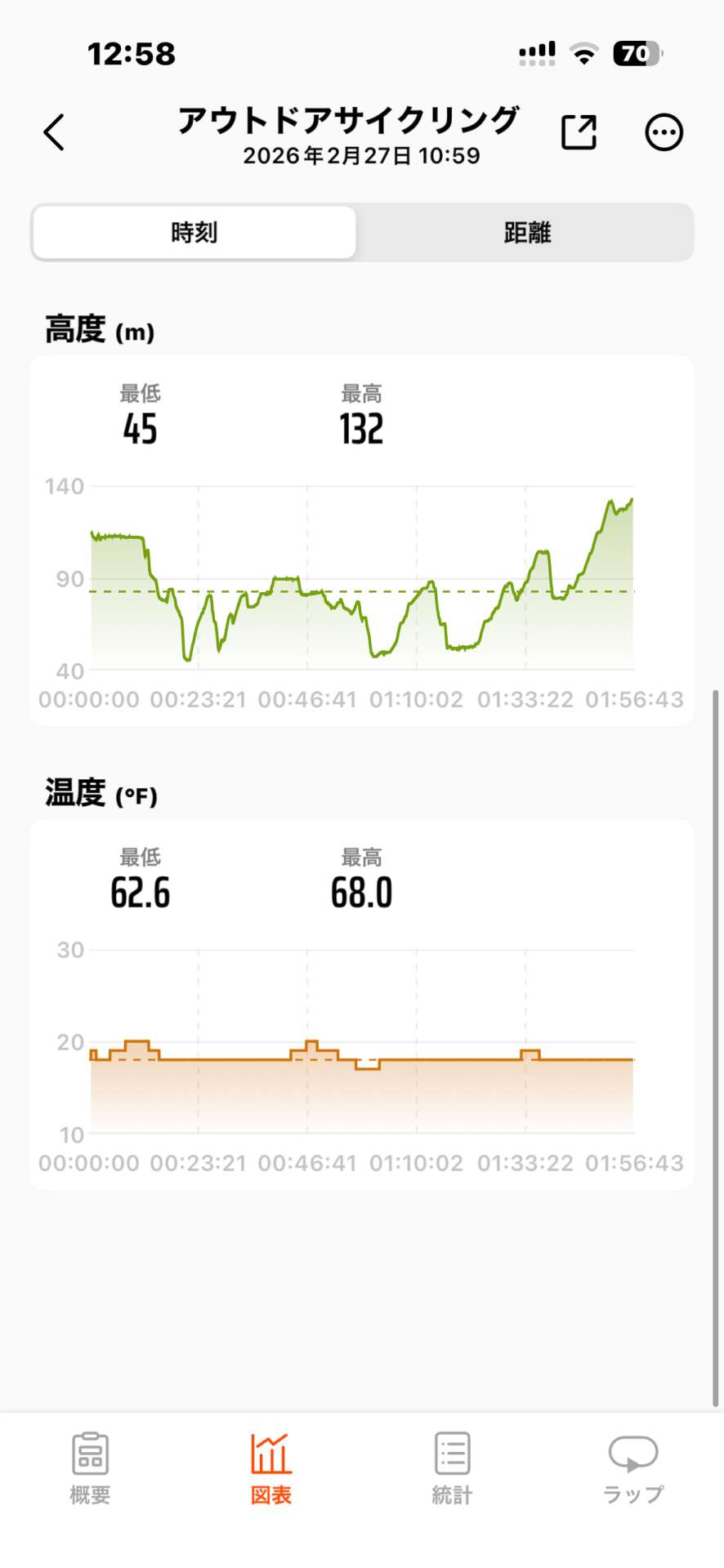Go back with the top-left arrow
This screenshot has height=1568, width=724.
[54, 132]
